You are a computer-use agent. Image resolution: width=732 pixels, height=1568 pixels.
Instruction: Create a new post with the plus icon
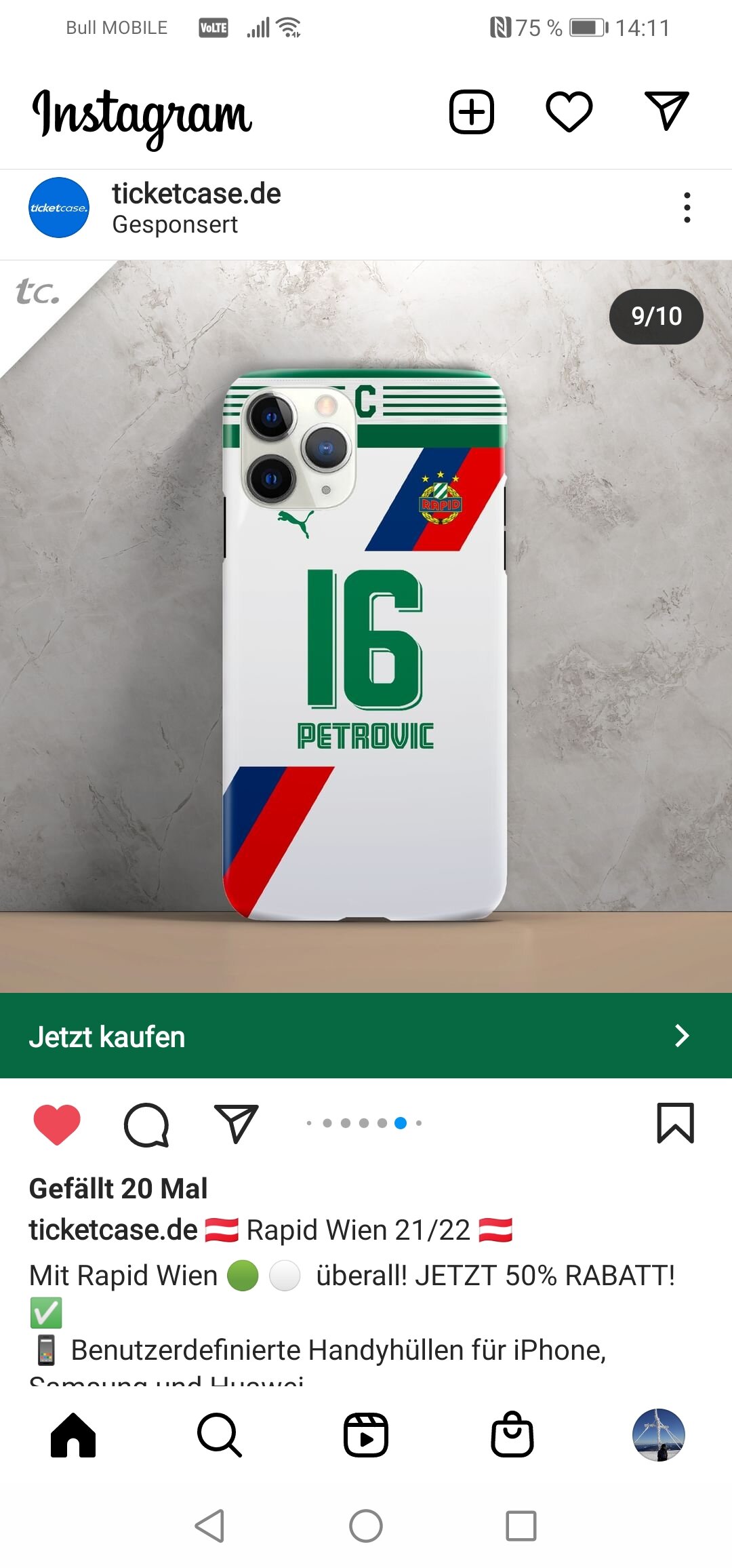coord(472,112)
